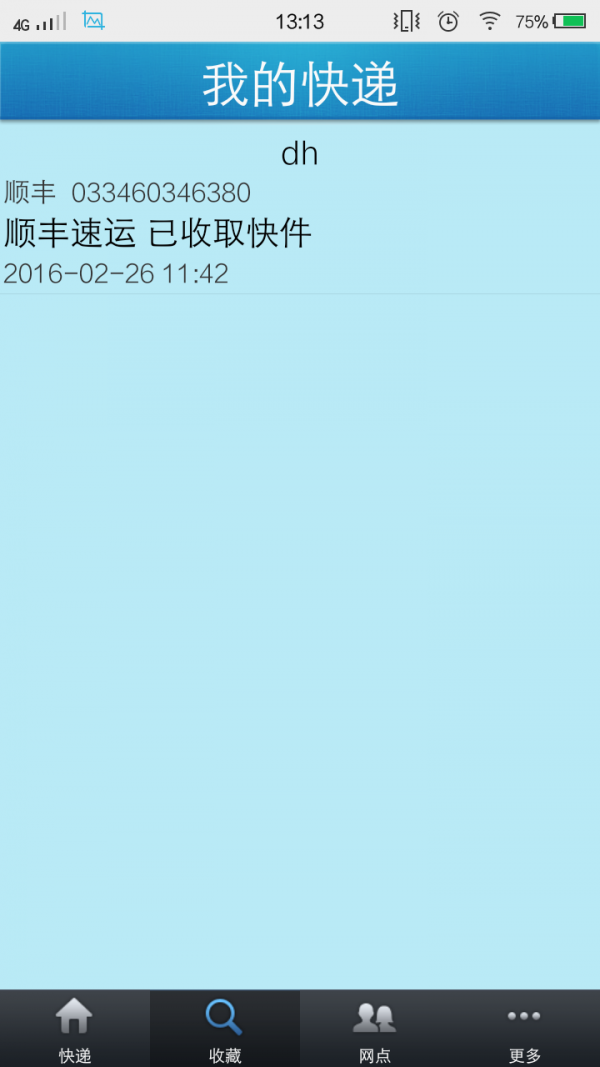Open the 更多 tab
The height and width of the screenshot is (1067, 600).
(x=524, y=1028)
